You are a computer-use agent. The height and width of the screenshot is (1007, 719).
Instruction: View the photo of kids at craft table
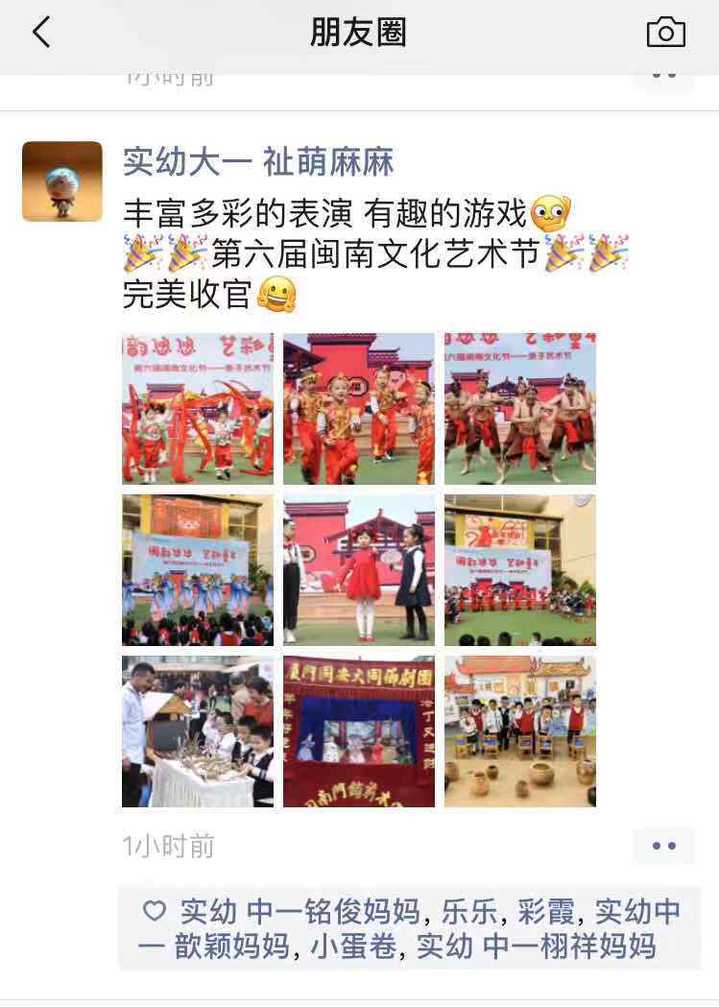(198, 731)
